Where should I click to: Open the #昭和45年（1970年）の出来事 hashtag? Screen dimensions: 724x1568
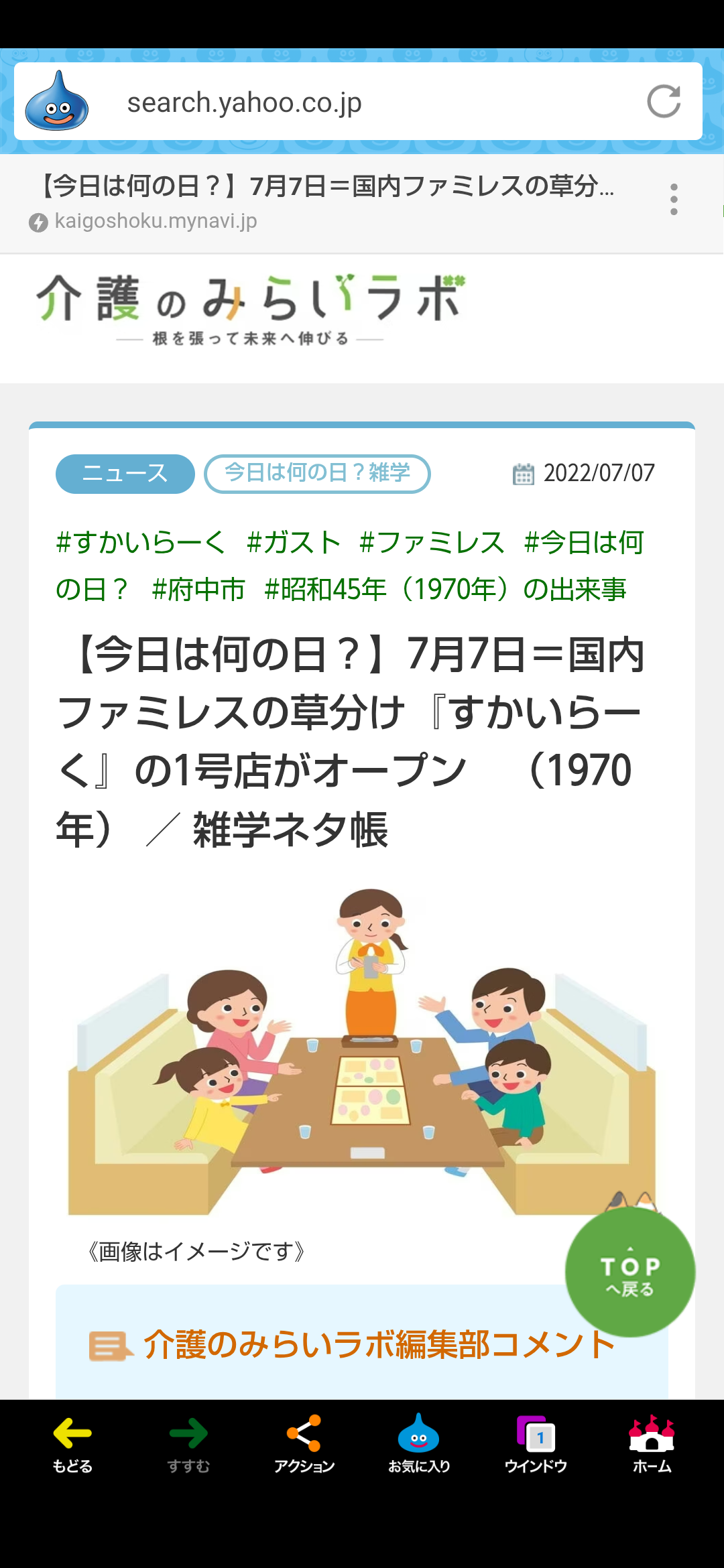click(445, 590)
